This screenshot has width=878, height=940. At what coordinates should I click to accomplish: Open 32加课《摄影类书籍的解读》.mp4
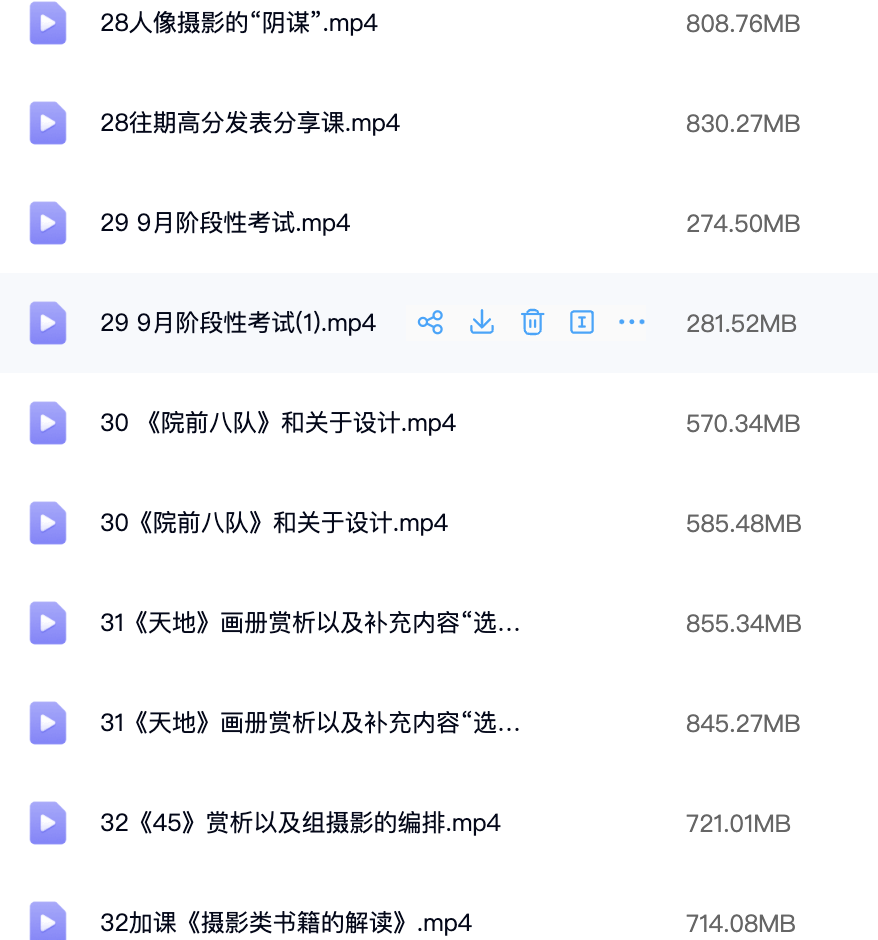tap(286, 922)
